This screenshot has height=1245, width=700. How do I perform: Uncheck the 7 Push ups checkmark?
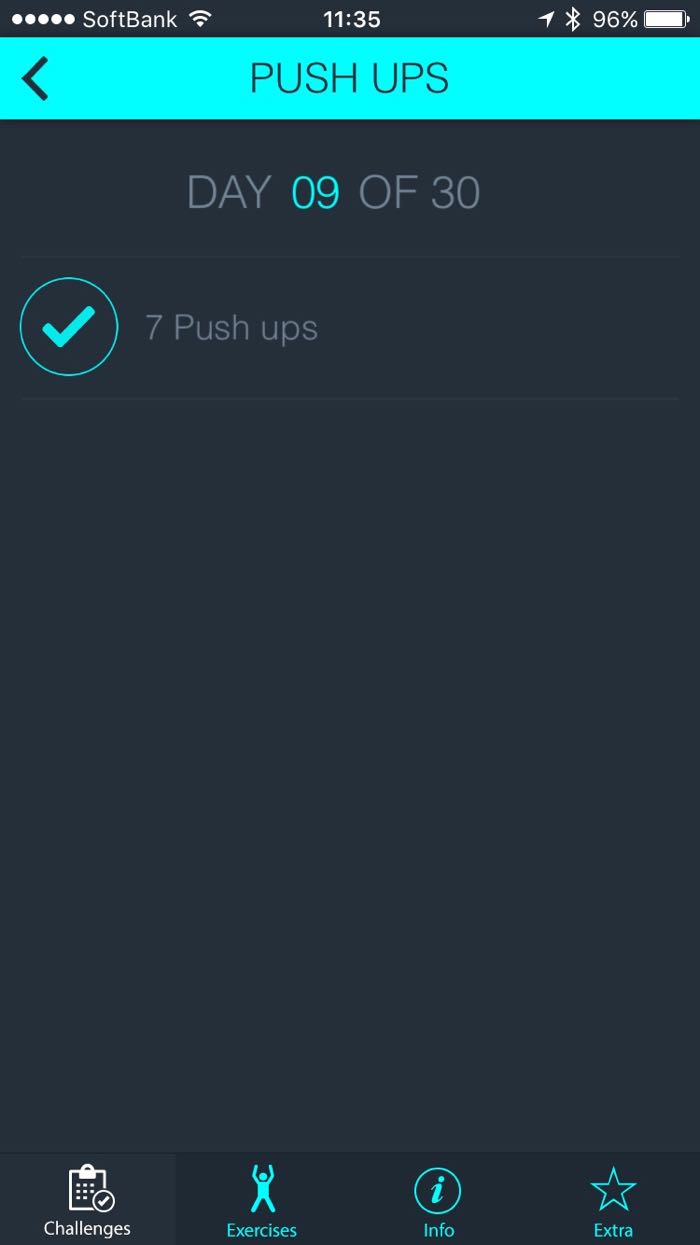[69, 327]
